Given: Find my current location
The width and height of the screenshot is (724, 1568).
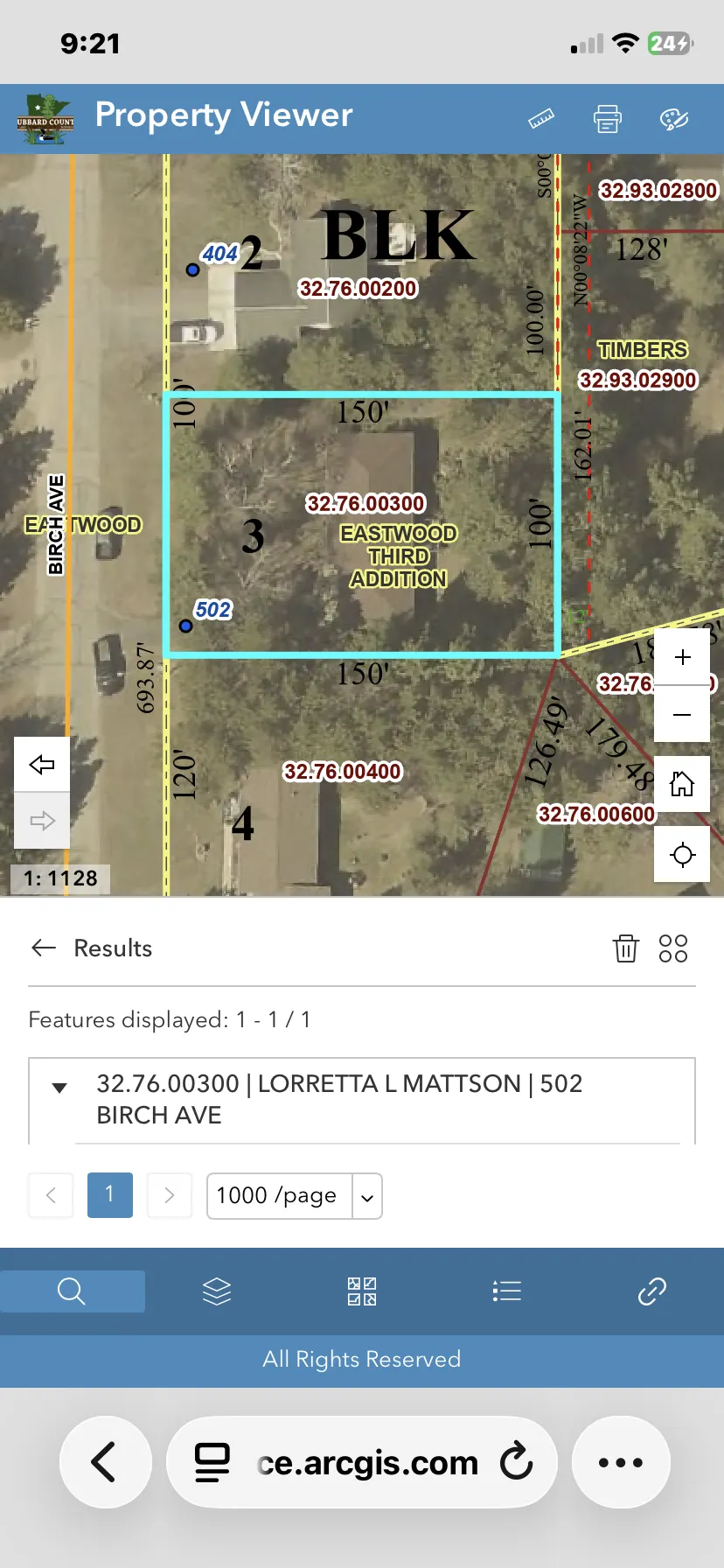Looking at the screenshot, I should (x=683, y=854).
